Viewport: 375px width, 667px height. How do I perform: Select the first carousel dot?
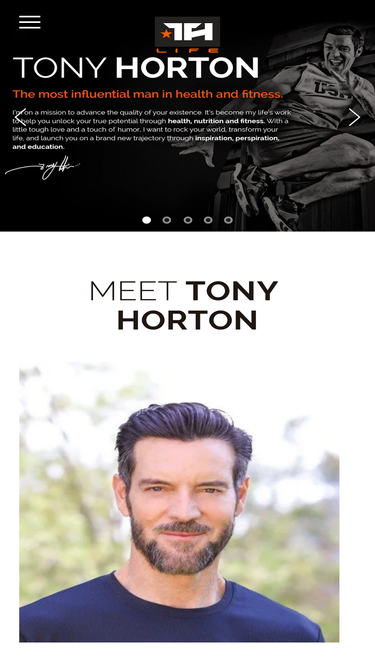tap(147, 220)
